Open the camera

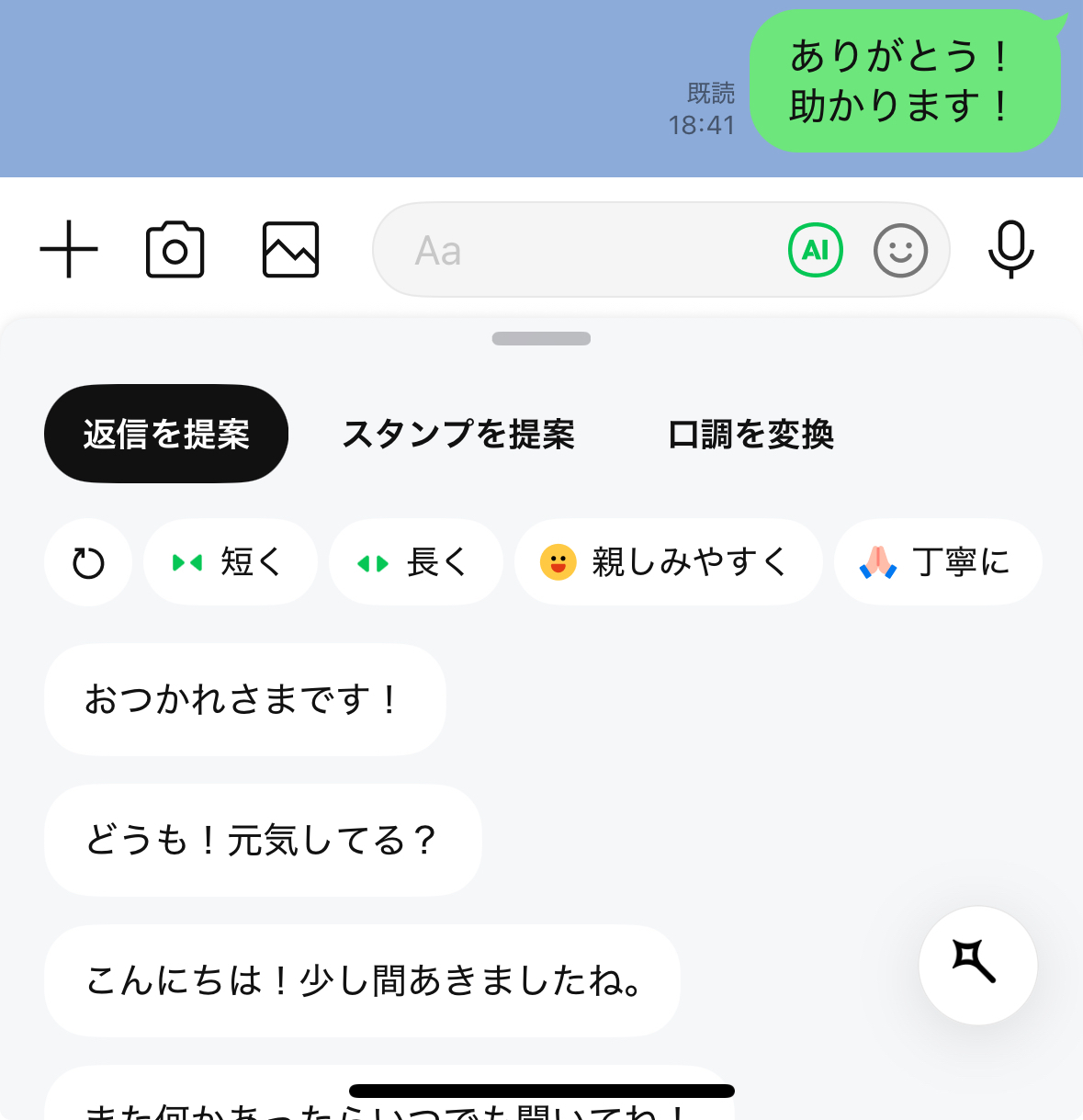(175, 250)
